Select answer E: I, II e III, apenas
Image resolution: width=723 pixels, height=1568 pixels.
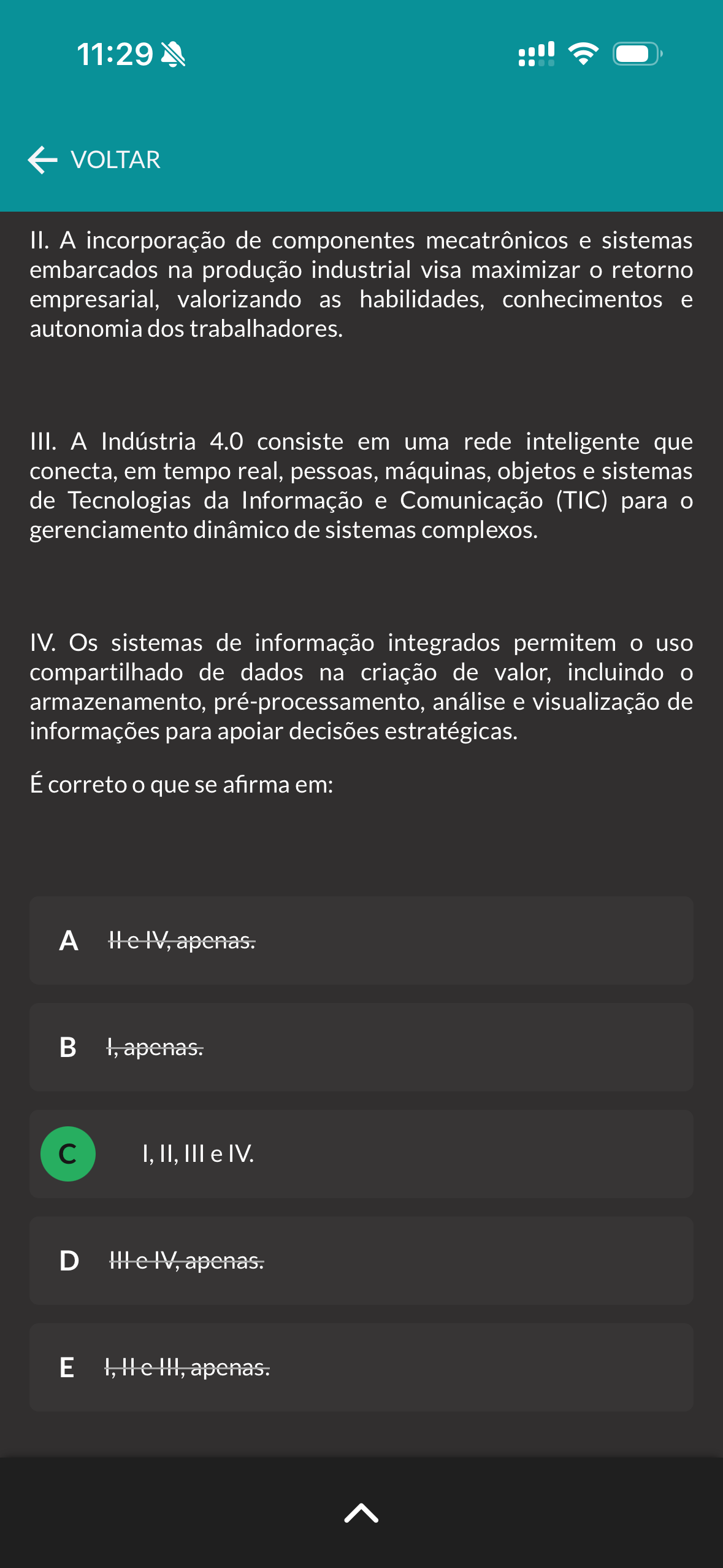tap(361, 1367)
